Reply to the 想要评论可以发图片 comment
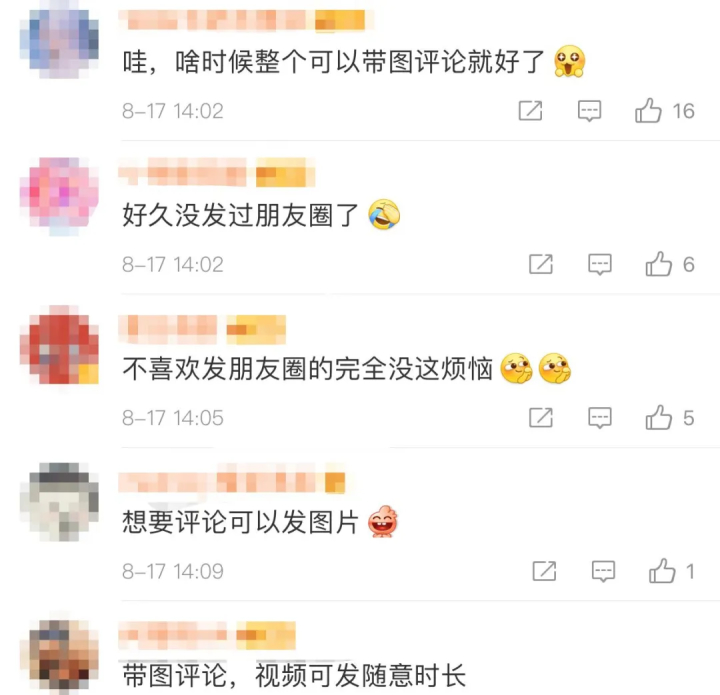Viewport: 720px width, 695px height. [603, 571]
